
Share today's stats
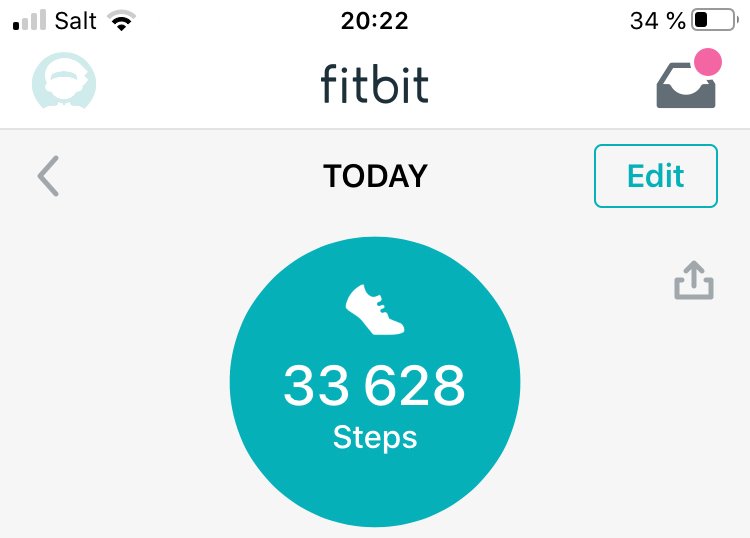click(693, 281)
